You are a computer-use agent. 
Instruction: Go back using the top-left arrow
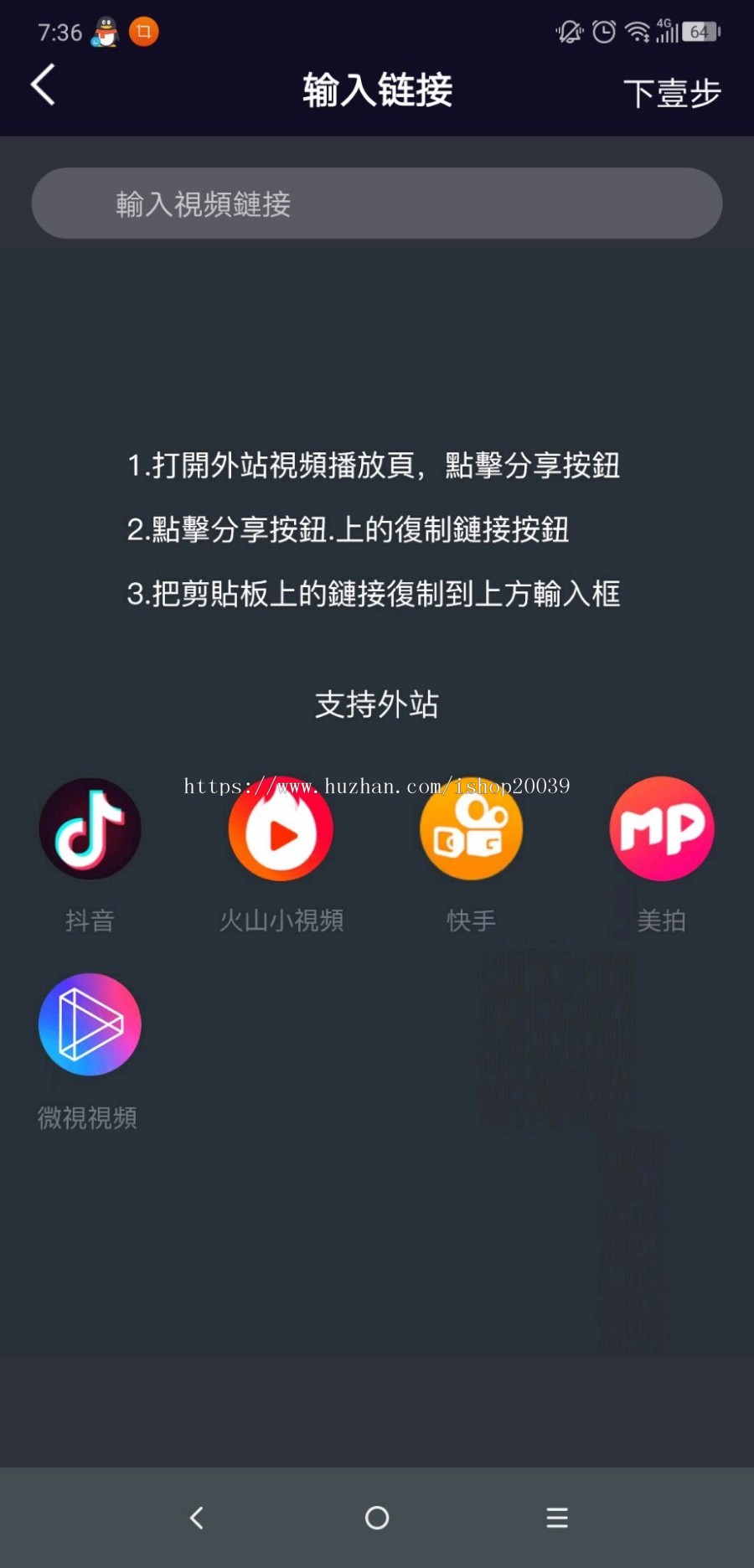(44, 85)
